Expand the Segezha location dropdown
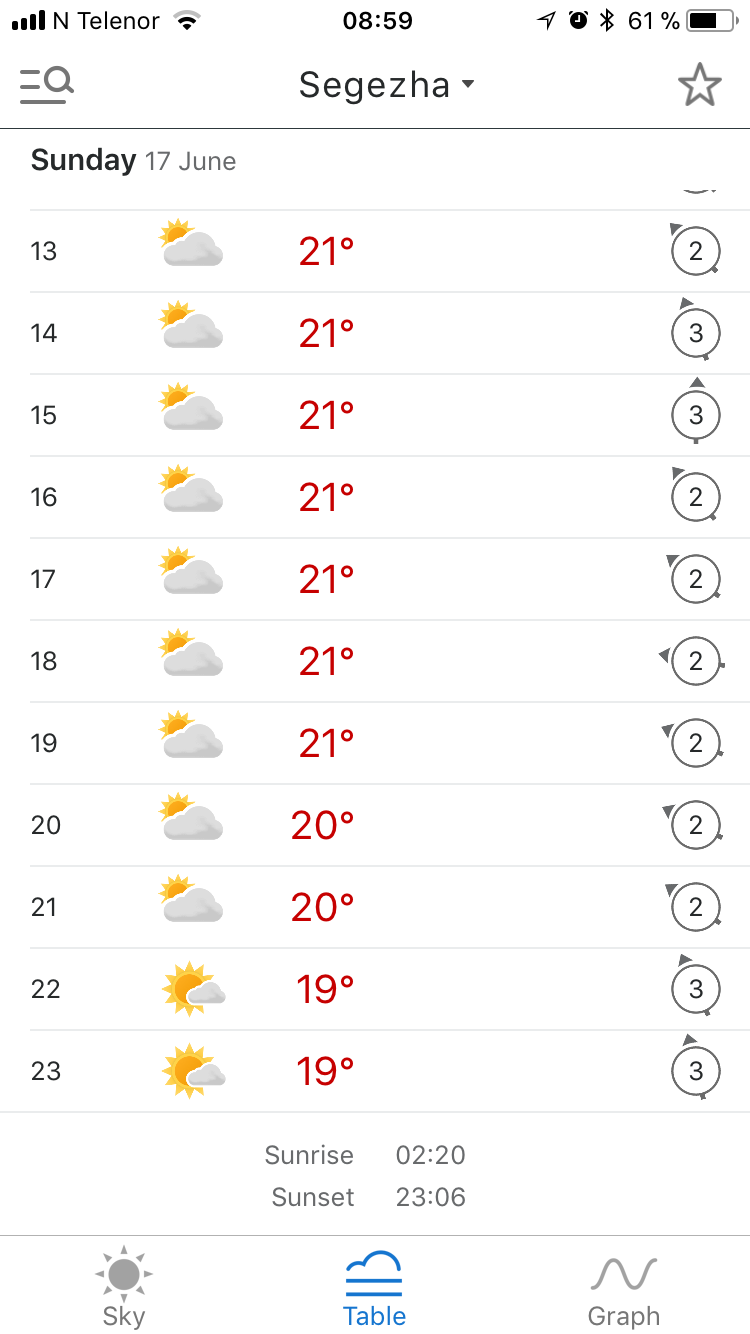 tap(386, 85)
